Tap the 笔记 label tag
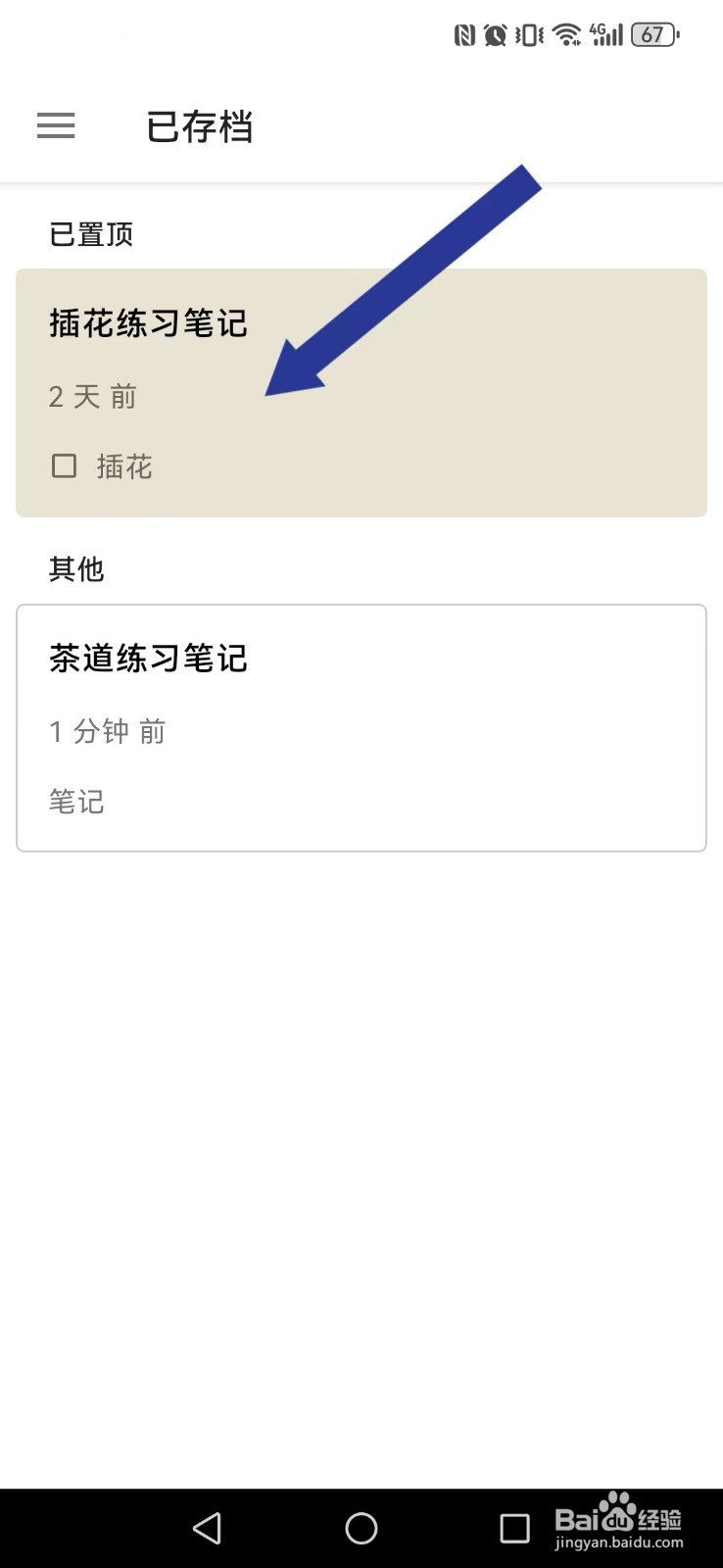Screen dimensions: 723x1568 [x=76, y=802]
